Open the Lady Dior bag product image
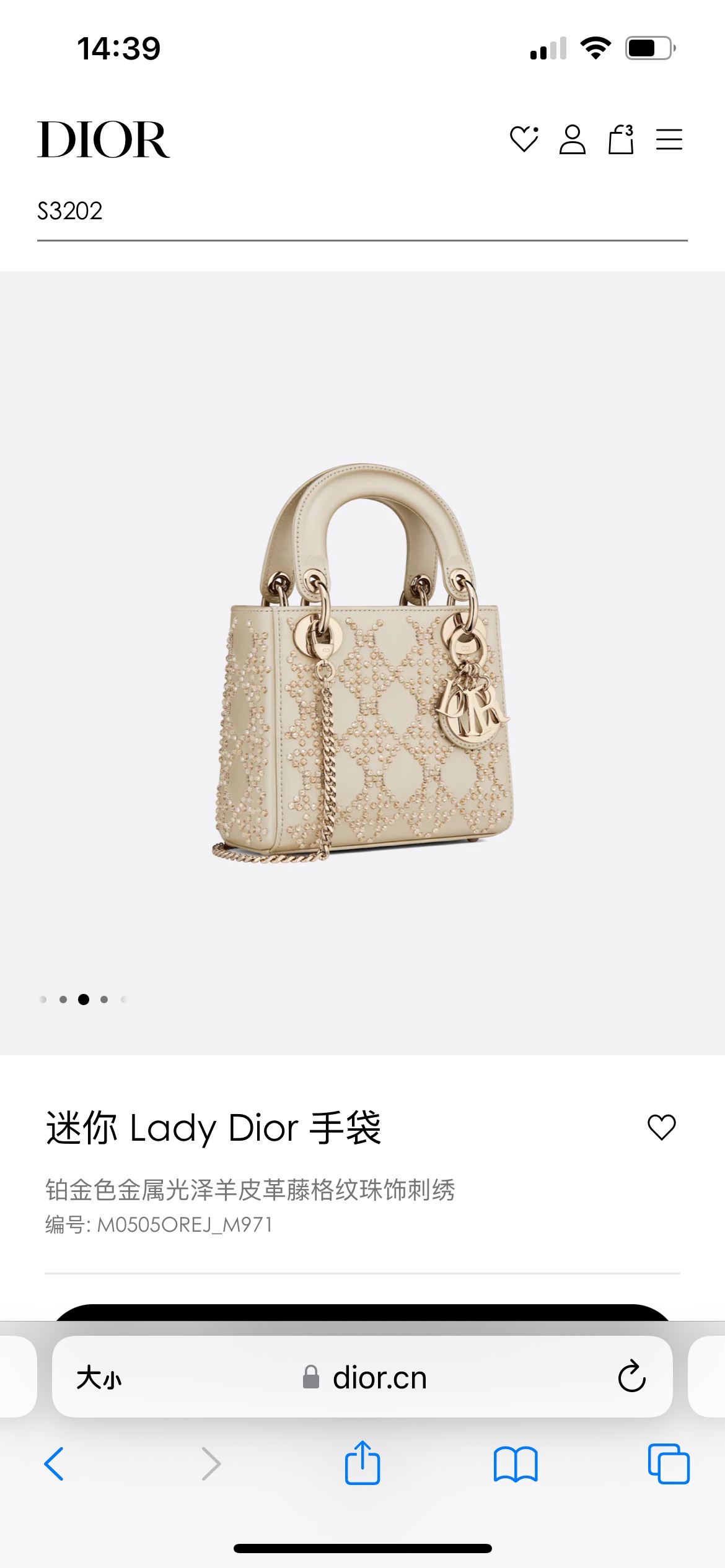Viewport: 725px width, 1568px height. click(x=362, y=663)
